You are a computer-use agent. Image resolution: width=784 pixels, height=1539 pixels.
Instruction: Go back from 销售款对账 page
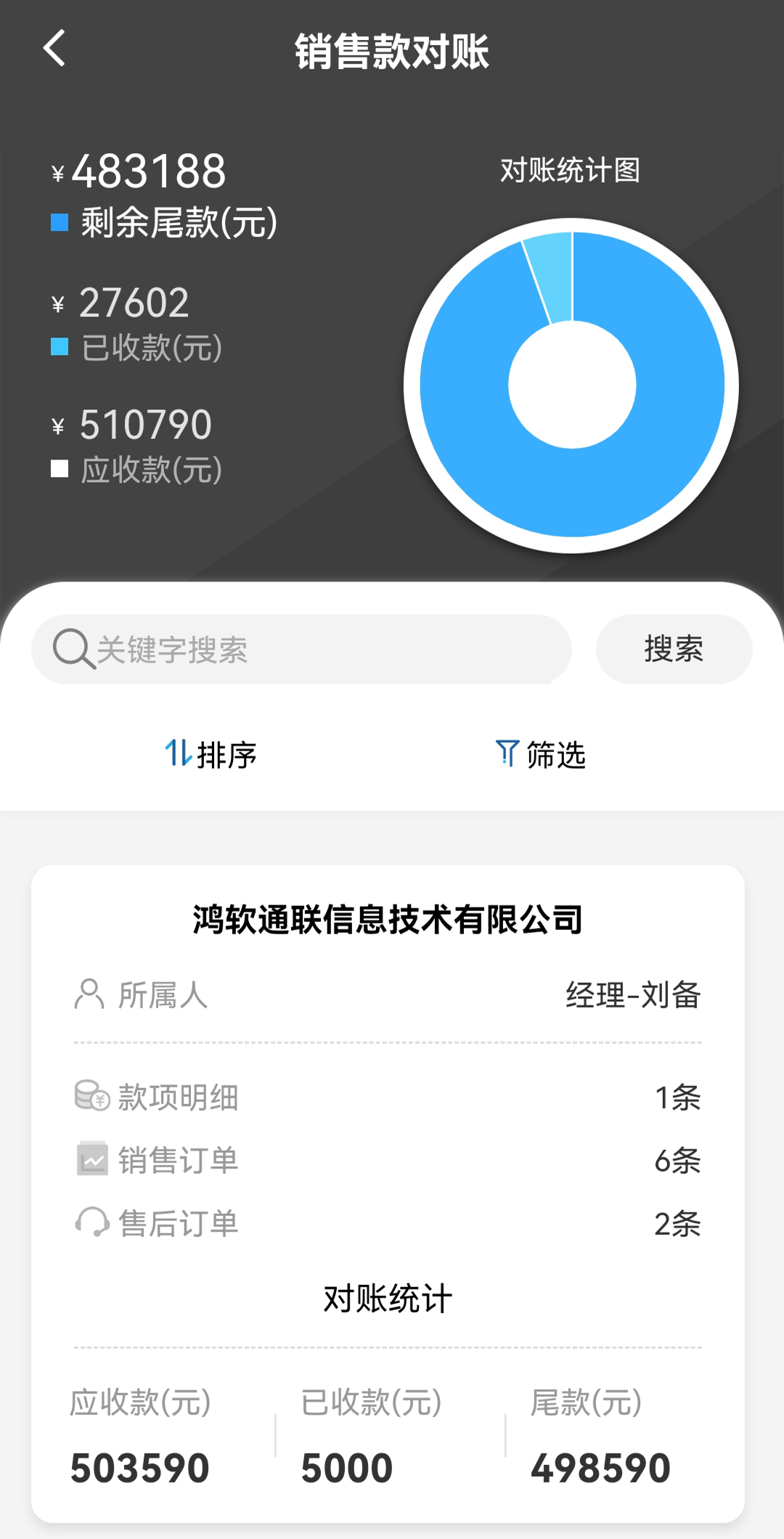54,49
